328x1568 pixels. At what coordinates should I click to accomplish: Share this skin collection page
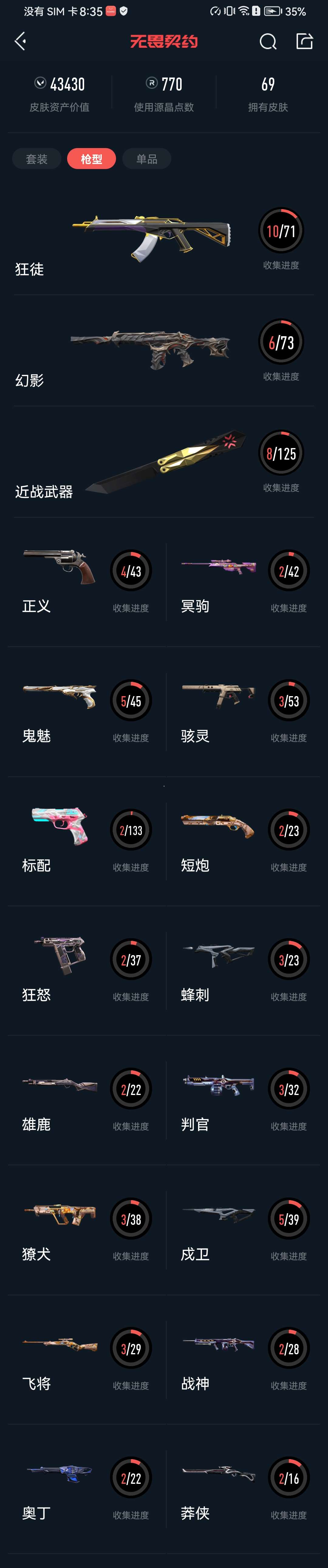304,41
